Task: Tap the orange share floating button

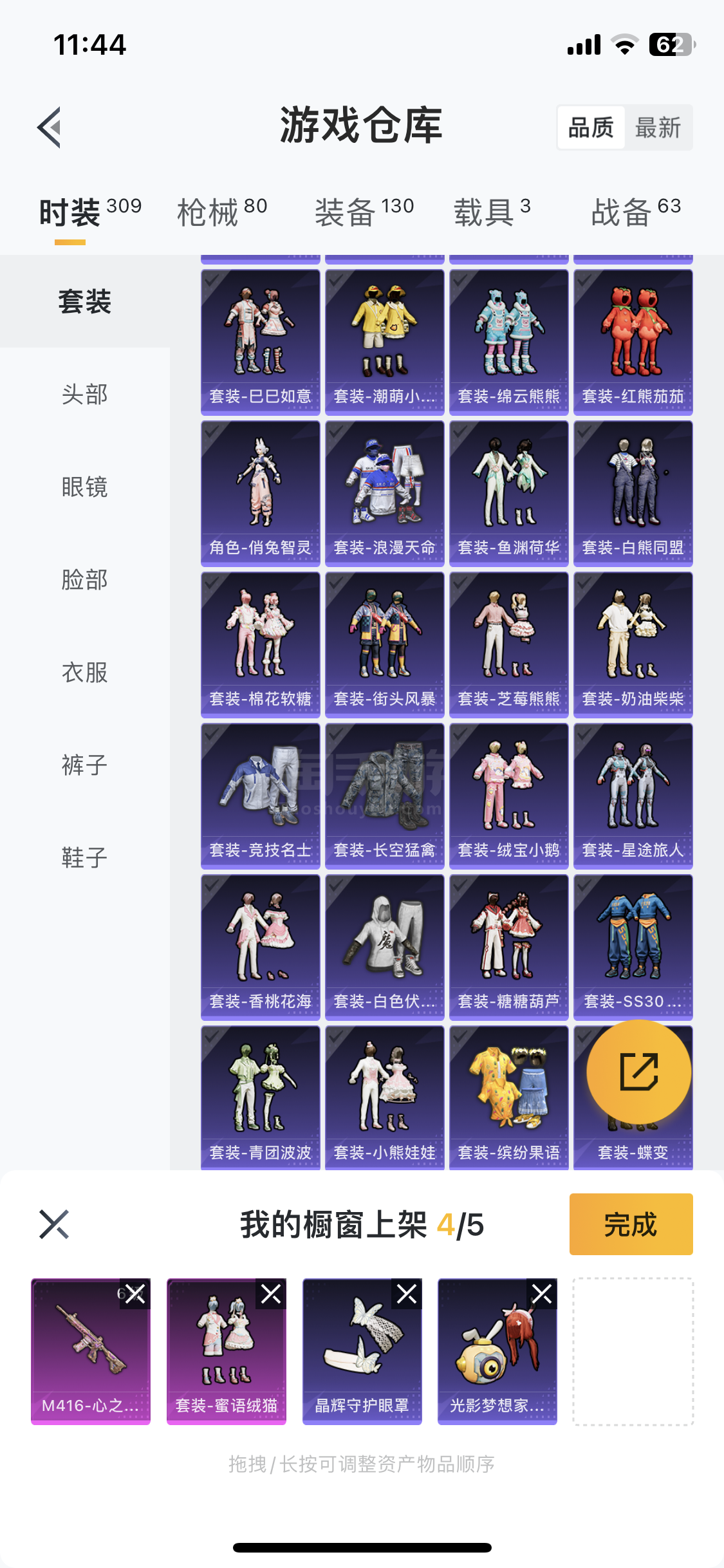Action: 638,1072
